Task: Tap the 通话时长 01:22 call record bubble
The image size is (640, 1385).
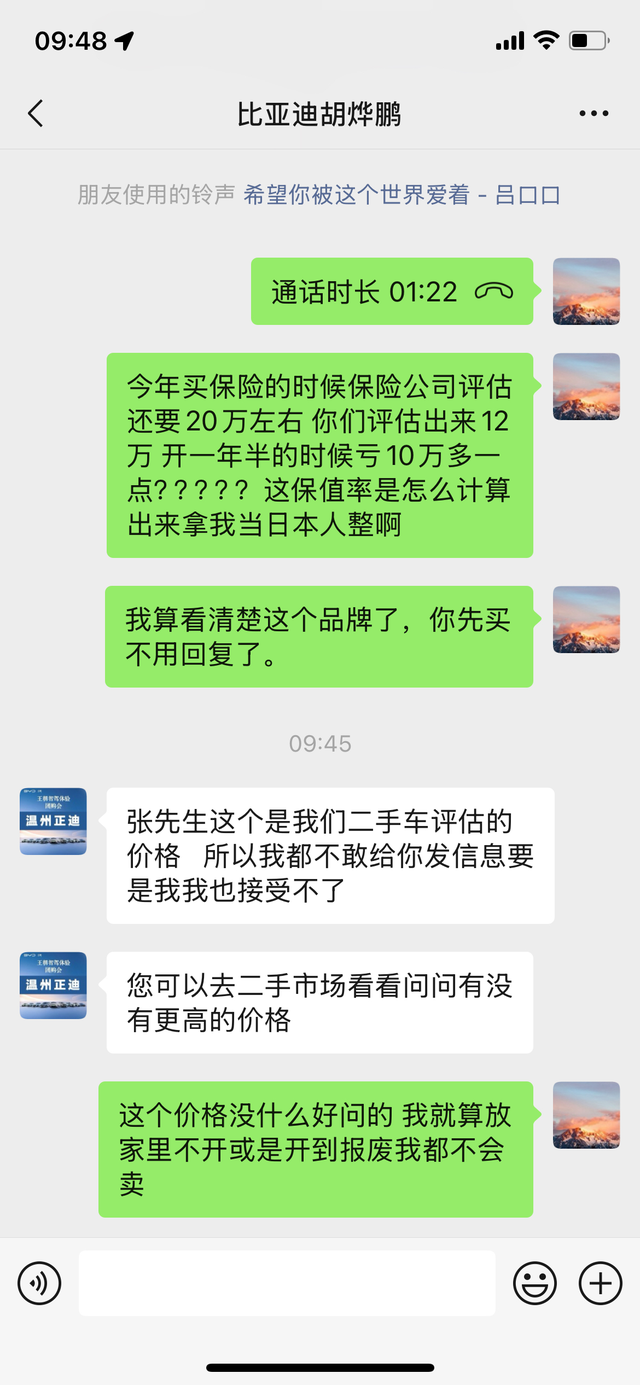Action: (391, 292)
